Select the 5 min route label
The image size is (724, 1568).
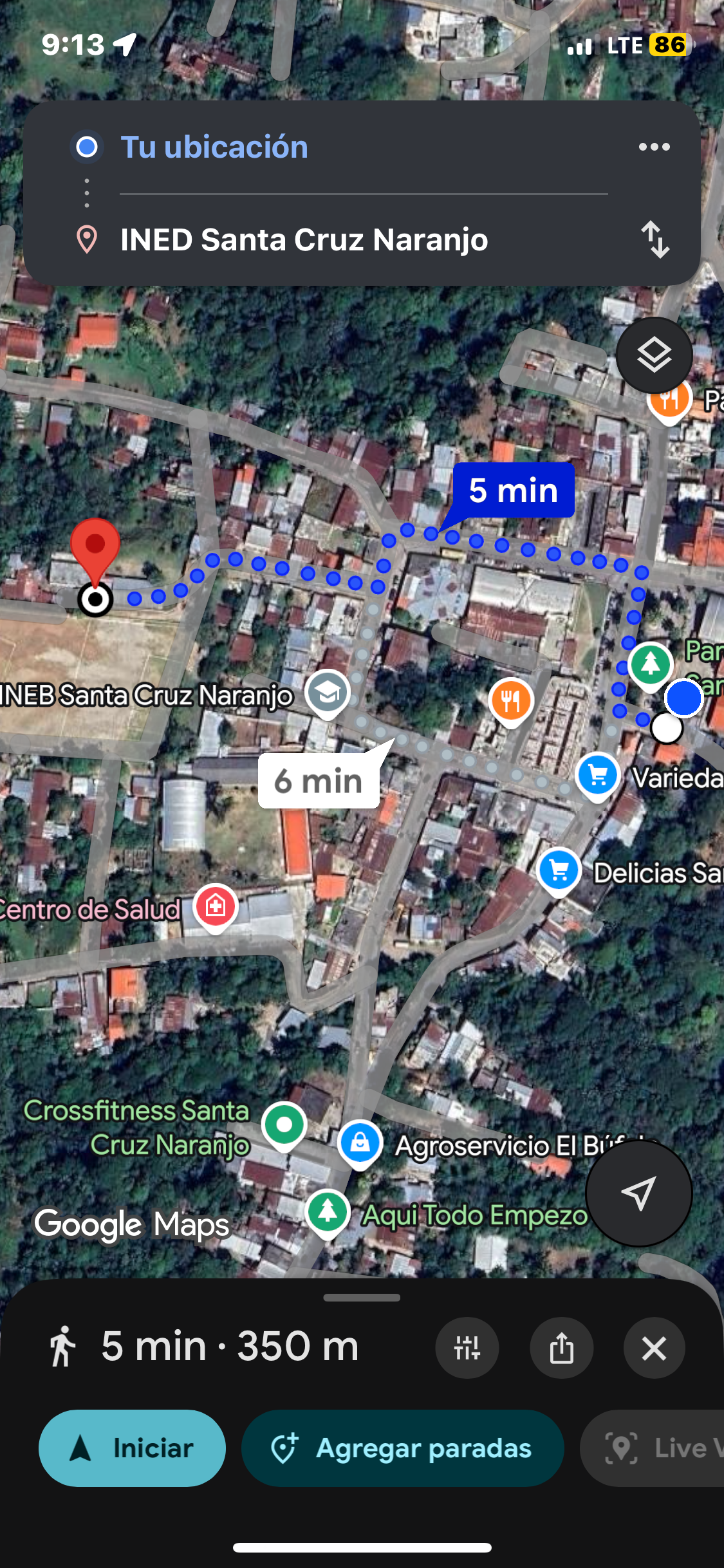pos(513,490)
